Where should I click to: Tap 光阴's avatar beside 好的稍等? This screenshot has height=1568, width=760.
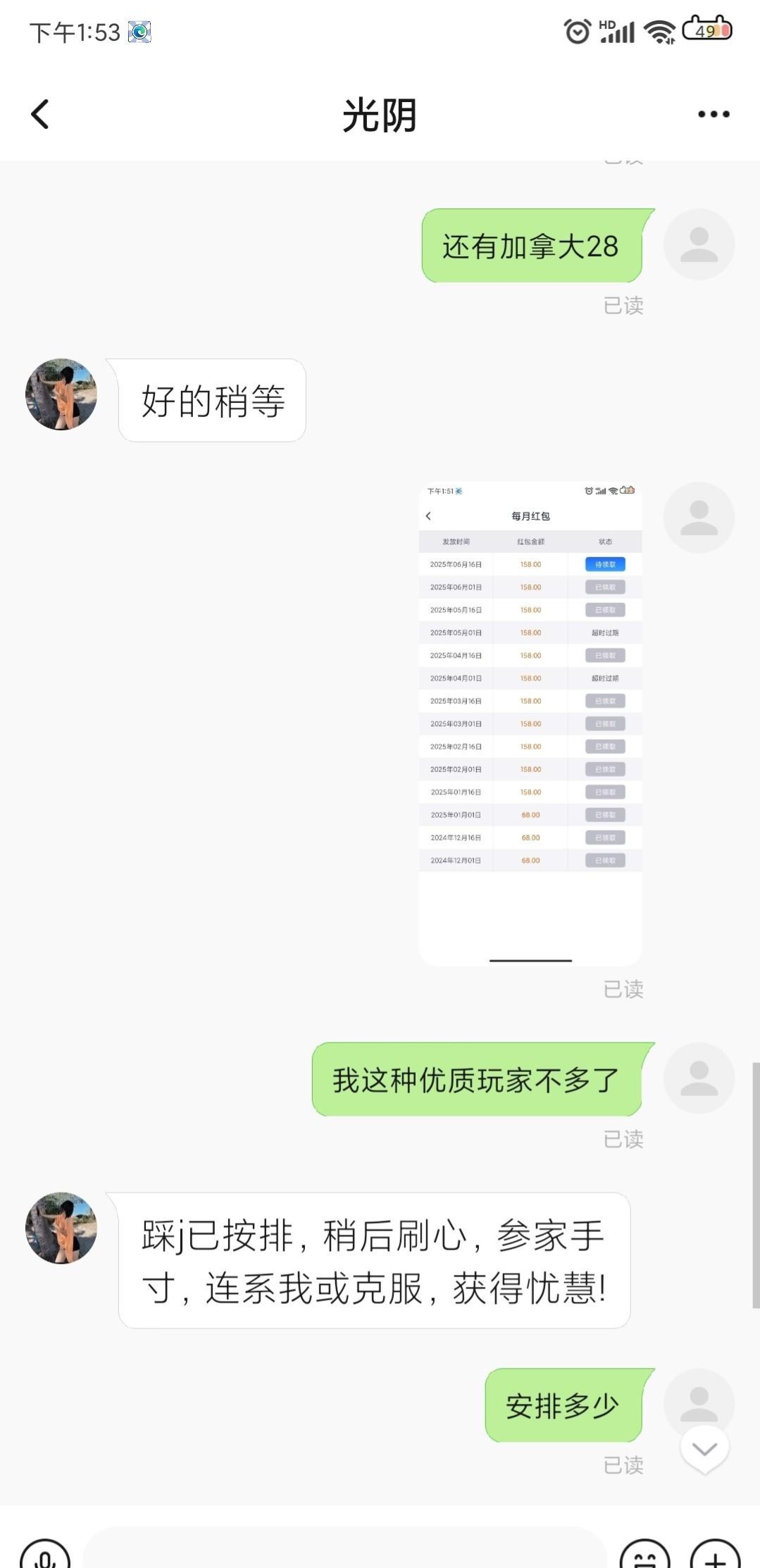pos(61,394)
